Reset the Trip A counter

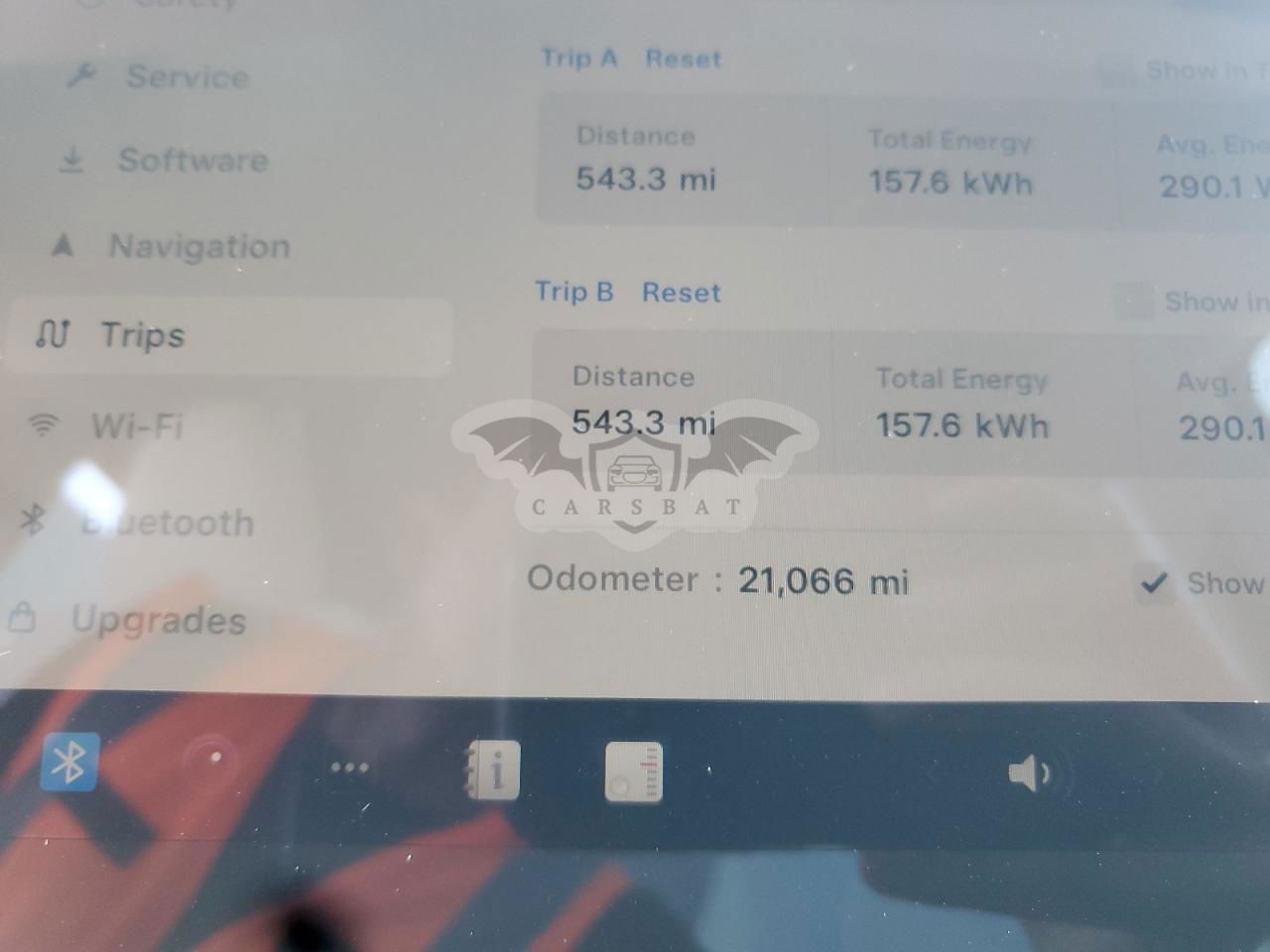[683, 59]
